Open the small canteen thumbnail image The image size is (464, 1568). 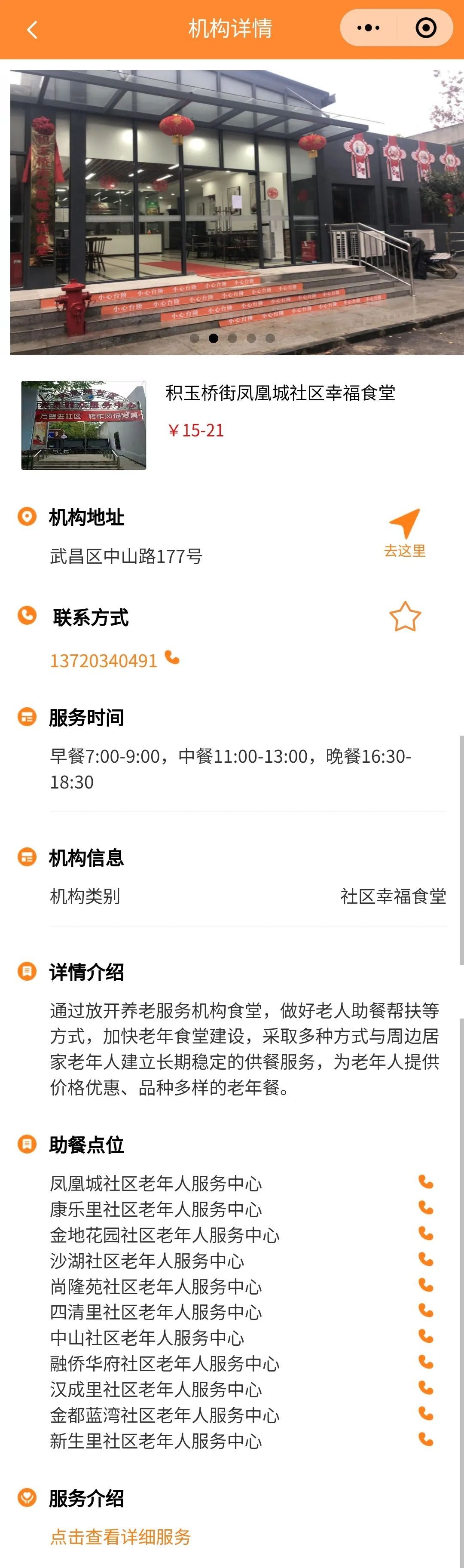[x=84, y=426]
